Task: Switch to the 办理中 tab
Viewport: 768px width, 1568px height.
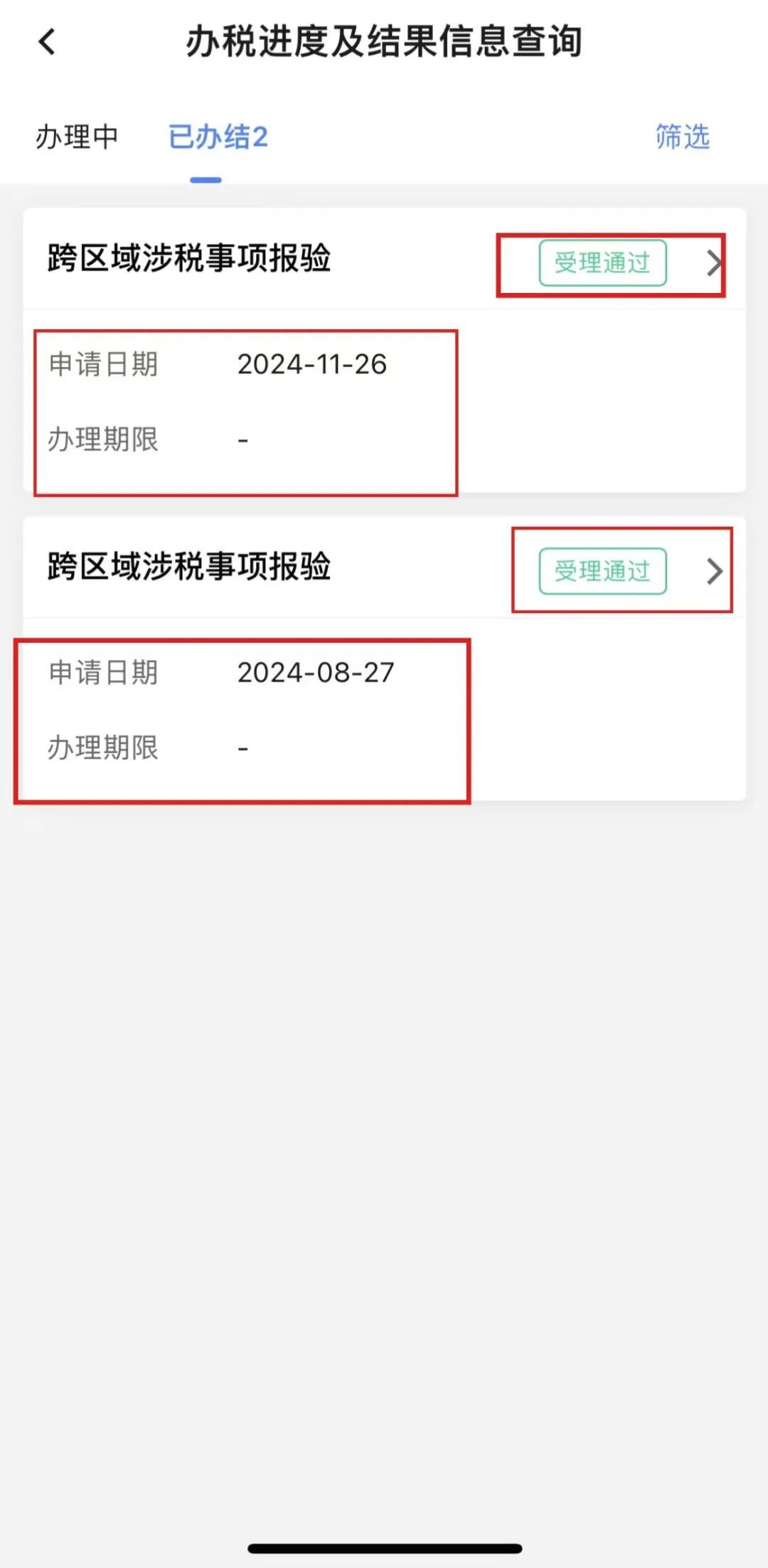Action: click(x=77, y=137)
